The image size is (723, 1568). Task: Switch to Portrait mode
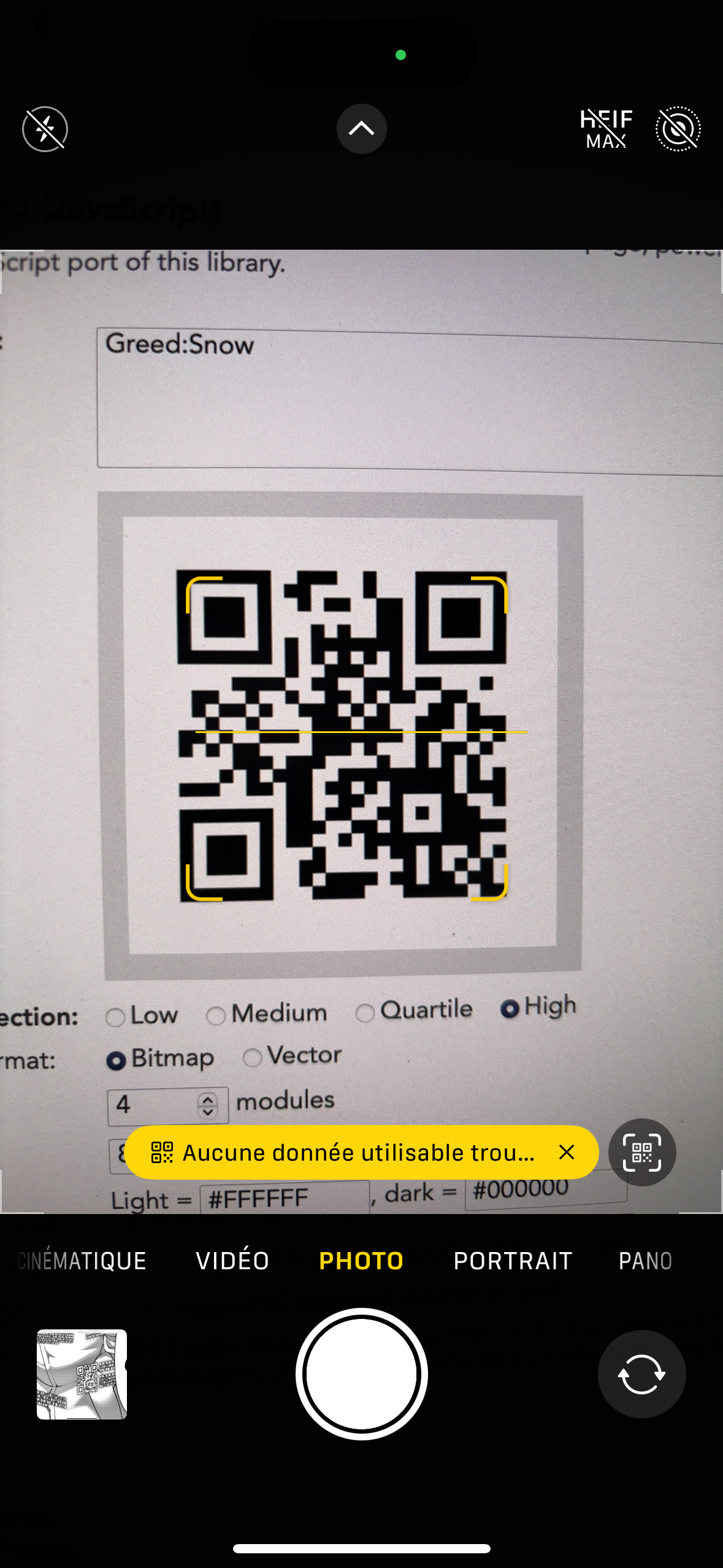point(513,1261)
